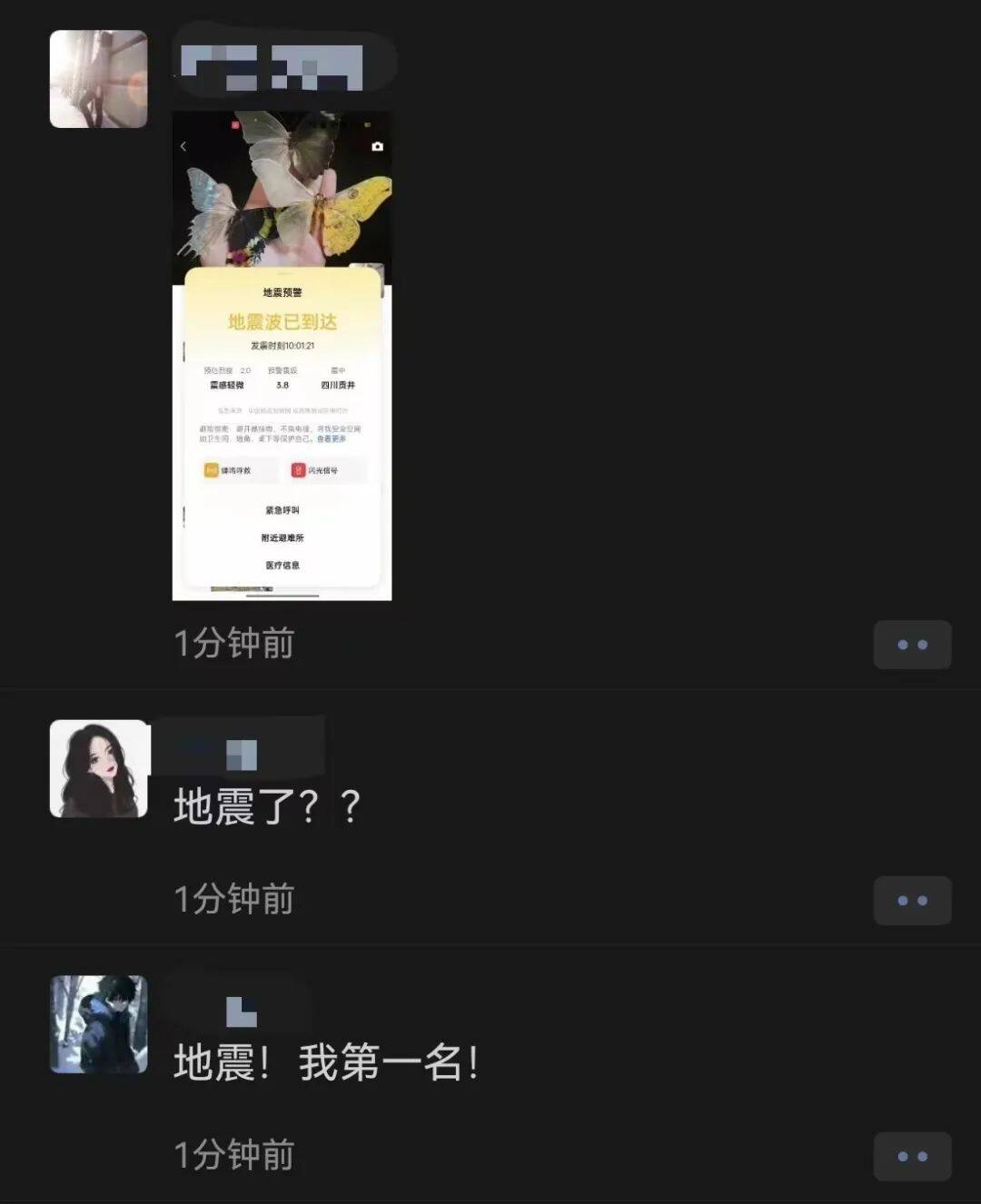This screenshot has width=981, height=1204.
Task: Open more options on the 地震！我第一名! comment
Action: [x=912, y=1155]
